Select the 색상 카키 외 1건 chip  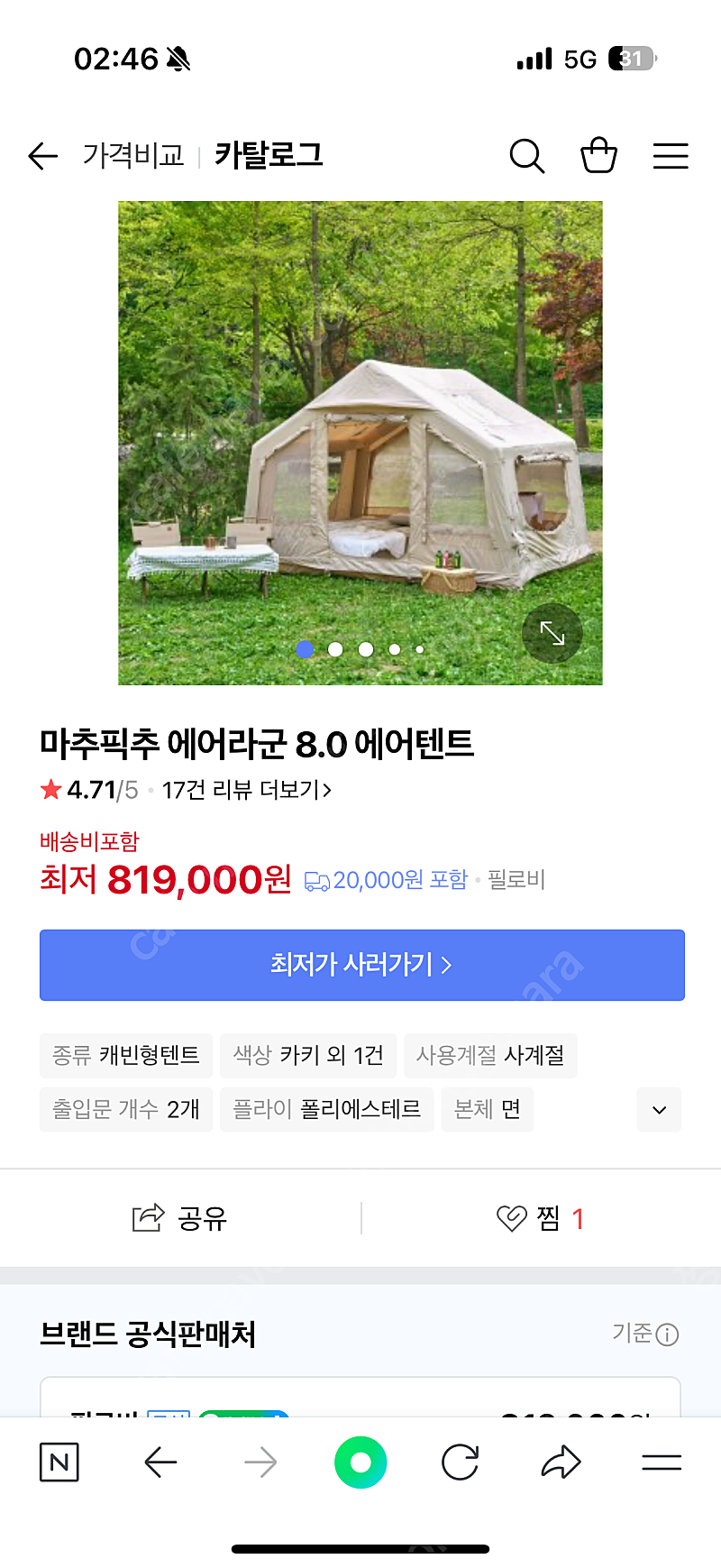308,1056
